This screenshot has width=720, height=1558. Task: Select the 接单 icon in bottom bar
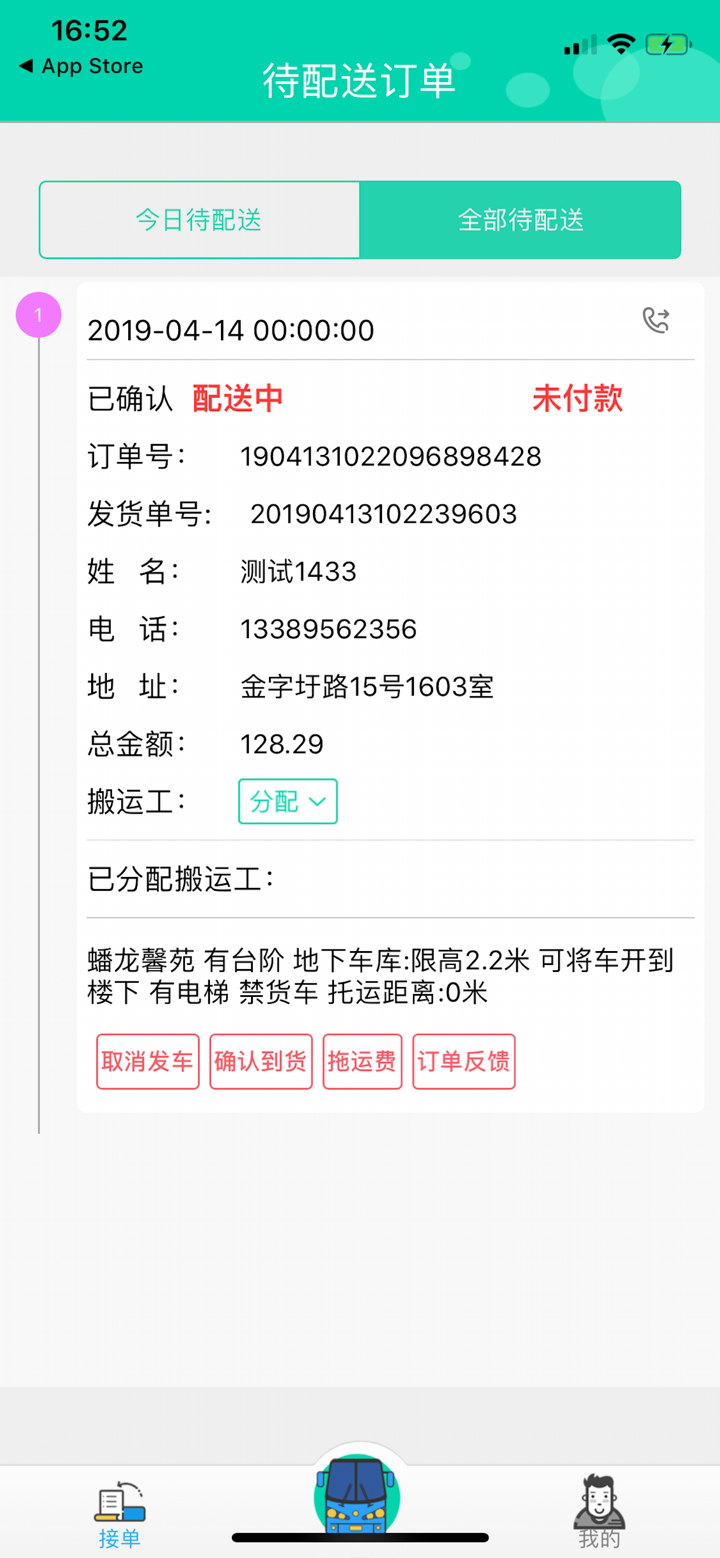pos(119,1502)
